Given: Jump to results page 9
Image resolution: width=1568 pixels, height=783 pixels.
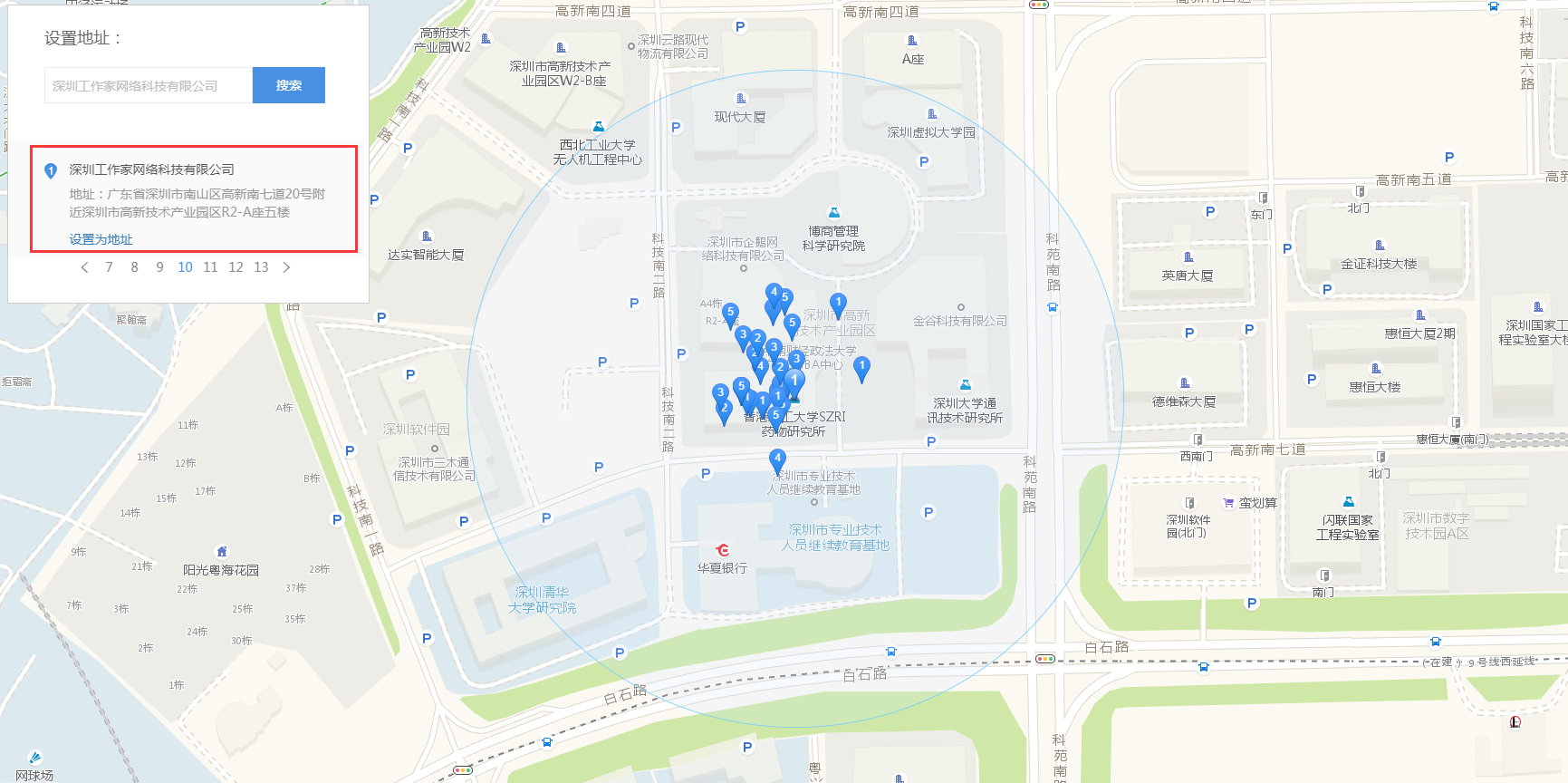Looking at the screenshot, I should tap(159, 267).
